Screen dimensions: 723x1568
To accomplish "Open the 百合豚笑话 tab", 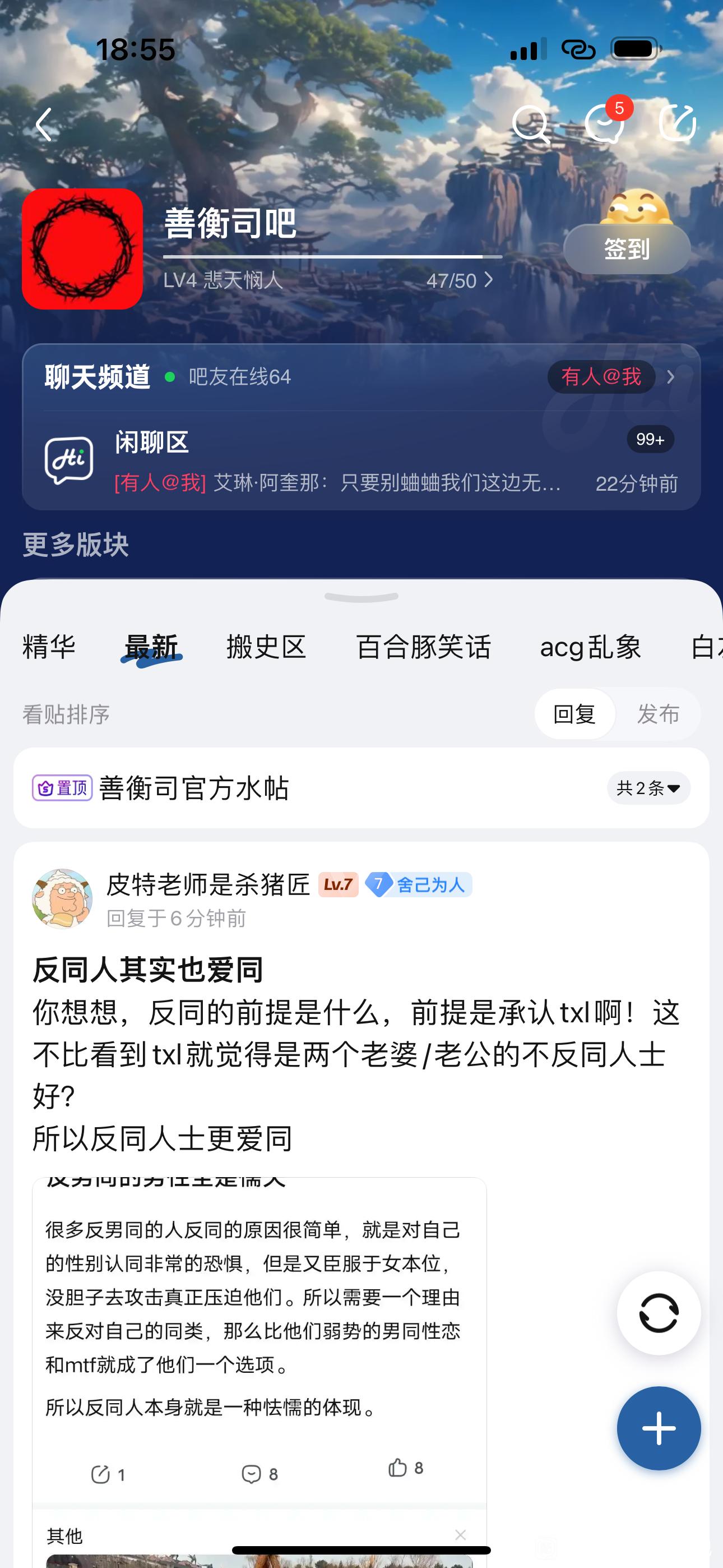I will pyautogui.click(x=423, y=647).
